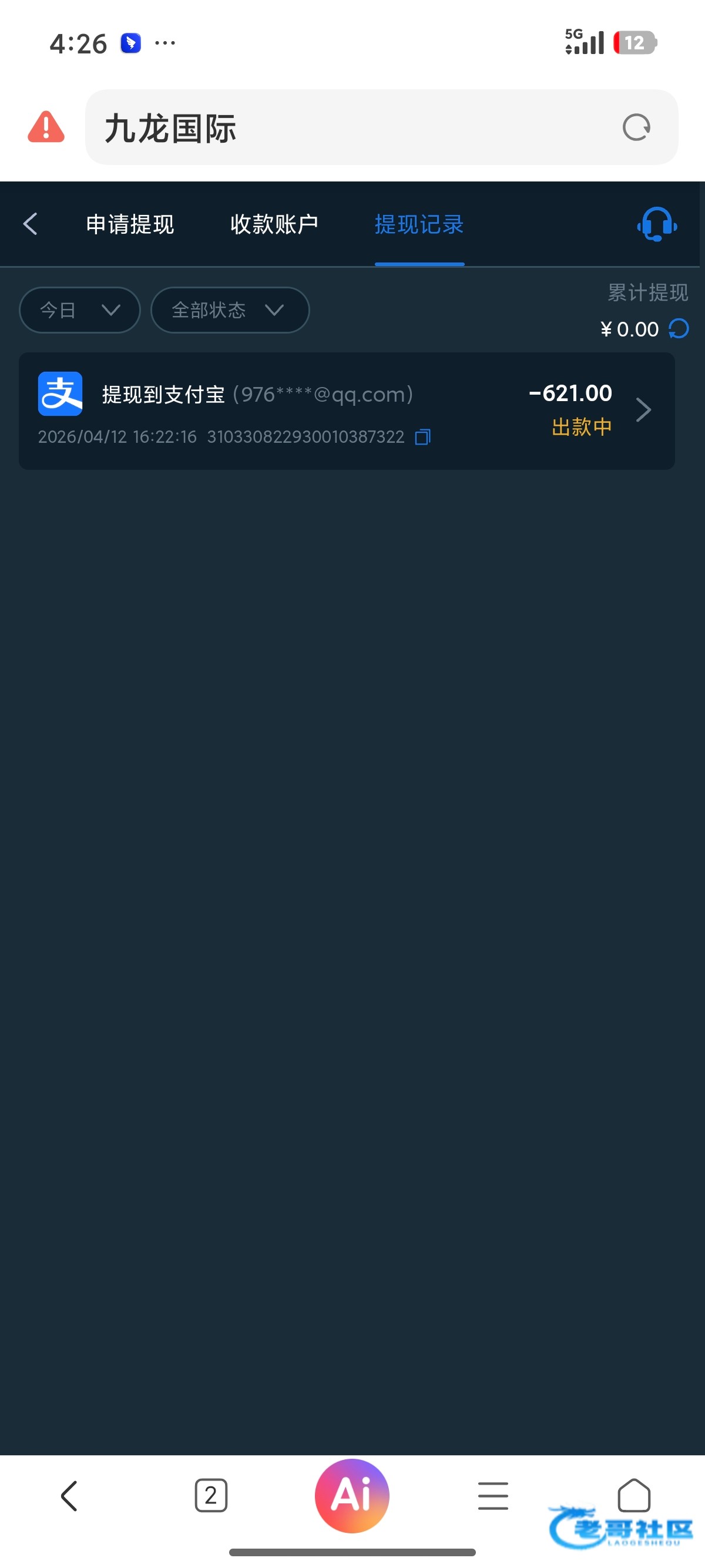
Task: Open the browser tabs switcher
Action: [211, 1495]
